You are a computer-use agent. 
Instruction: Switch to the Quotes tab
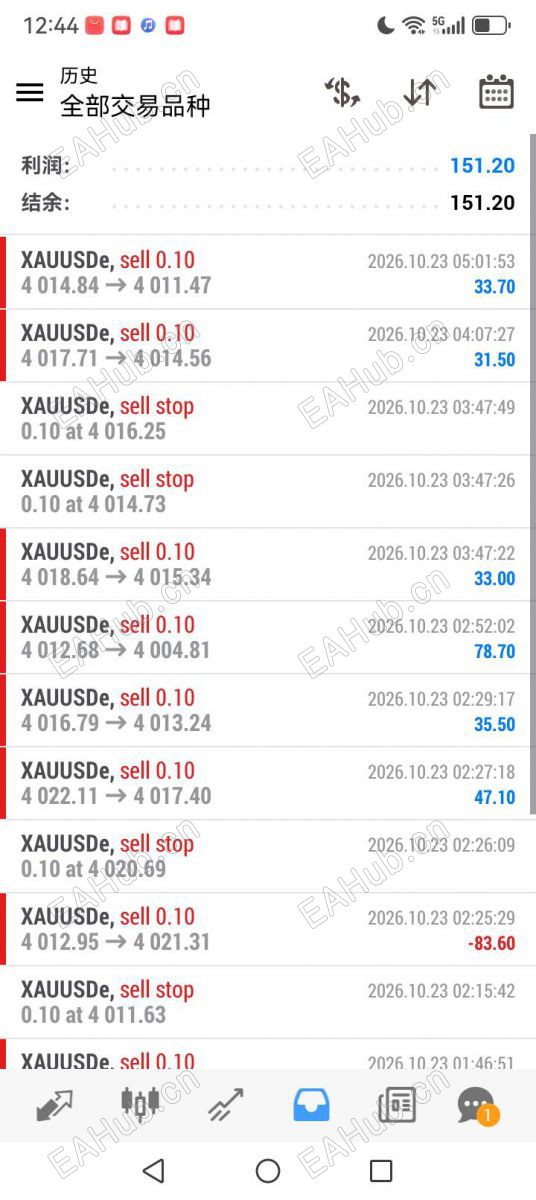(55, 1106)
